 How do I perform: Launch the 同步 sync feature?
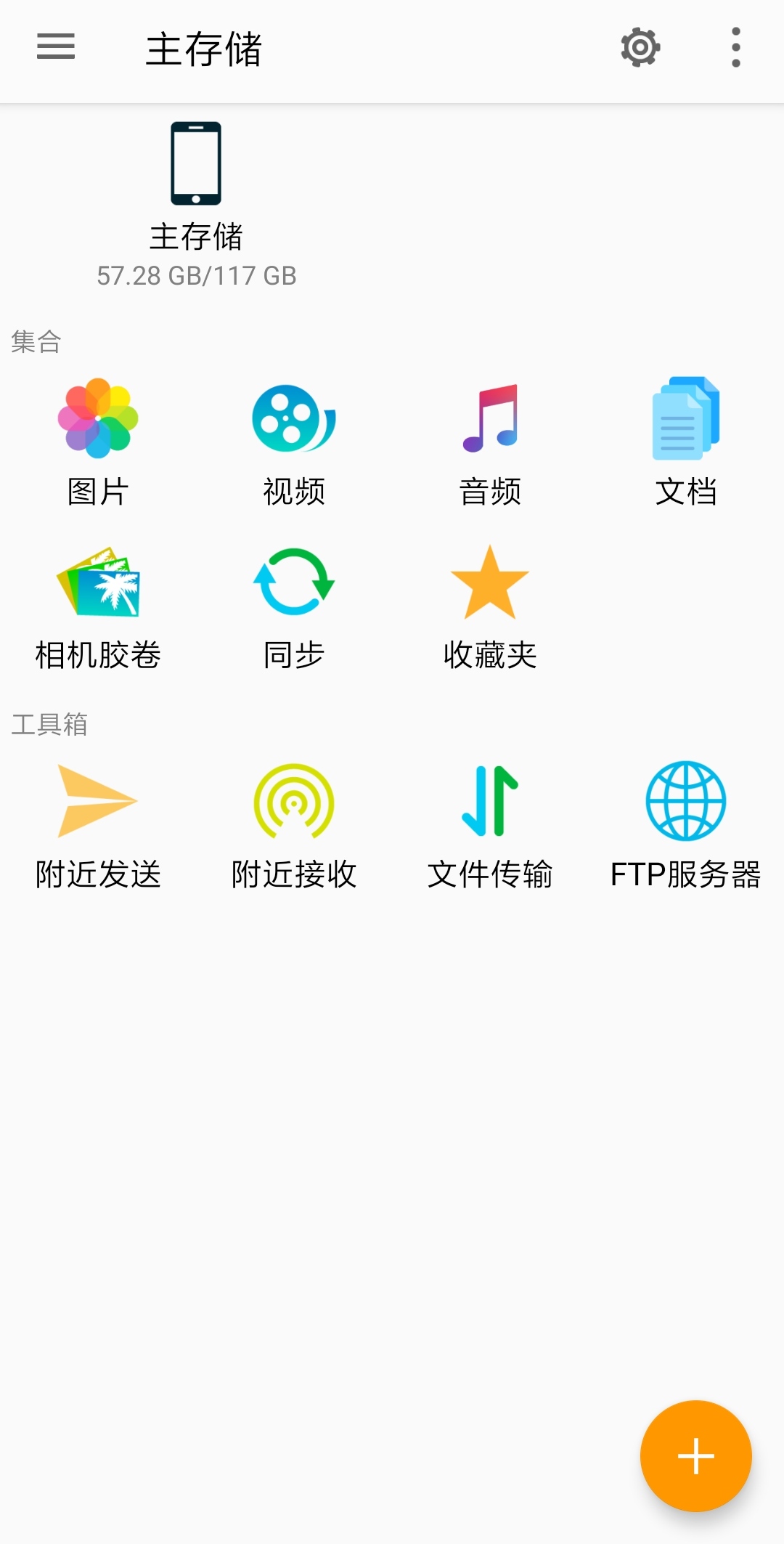tap(294, 606)
